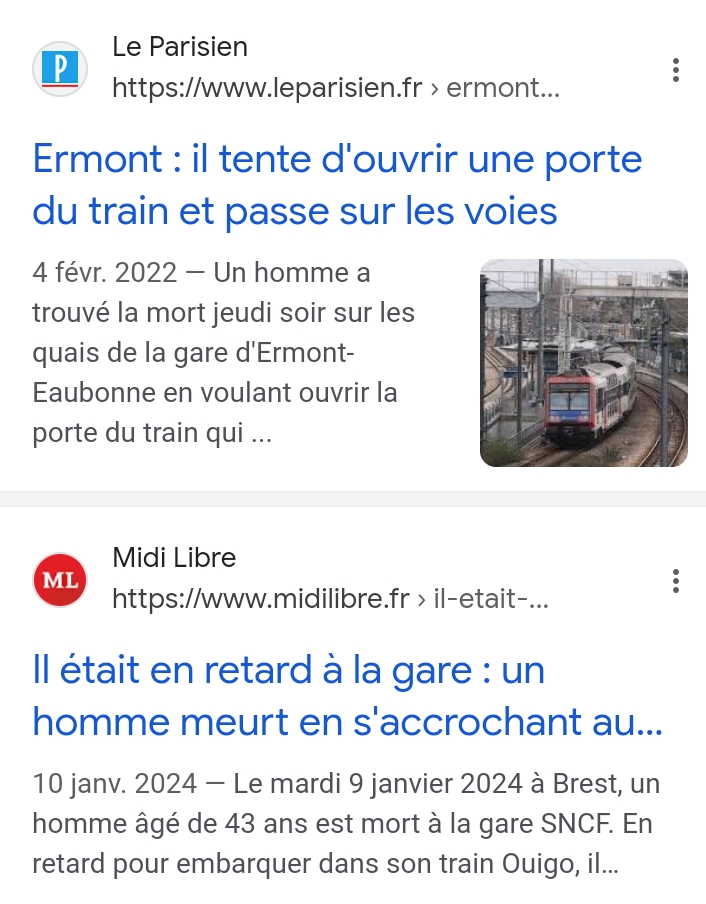Open the overflow menu for Le Parisien result
This screenshot has width=706, height=904.
(x=676, y=70)
